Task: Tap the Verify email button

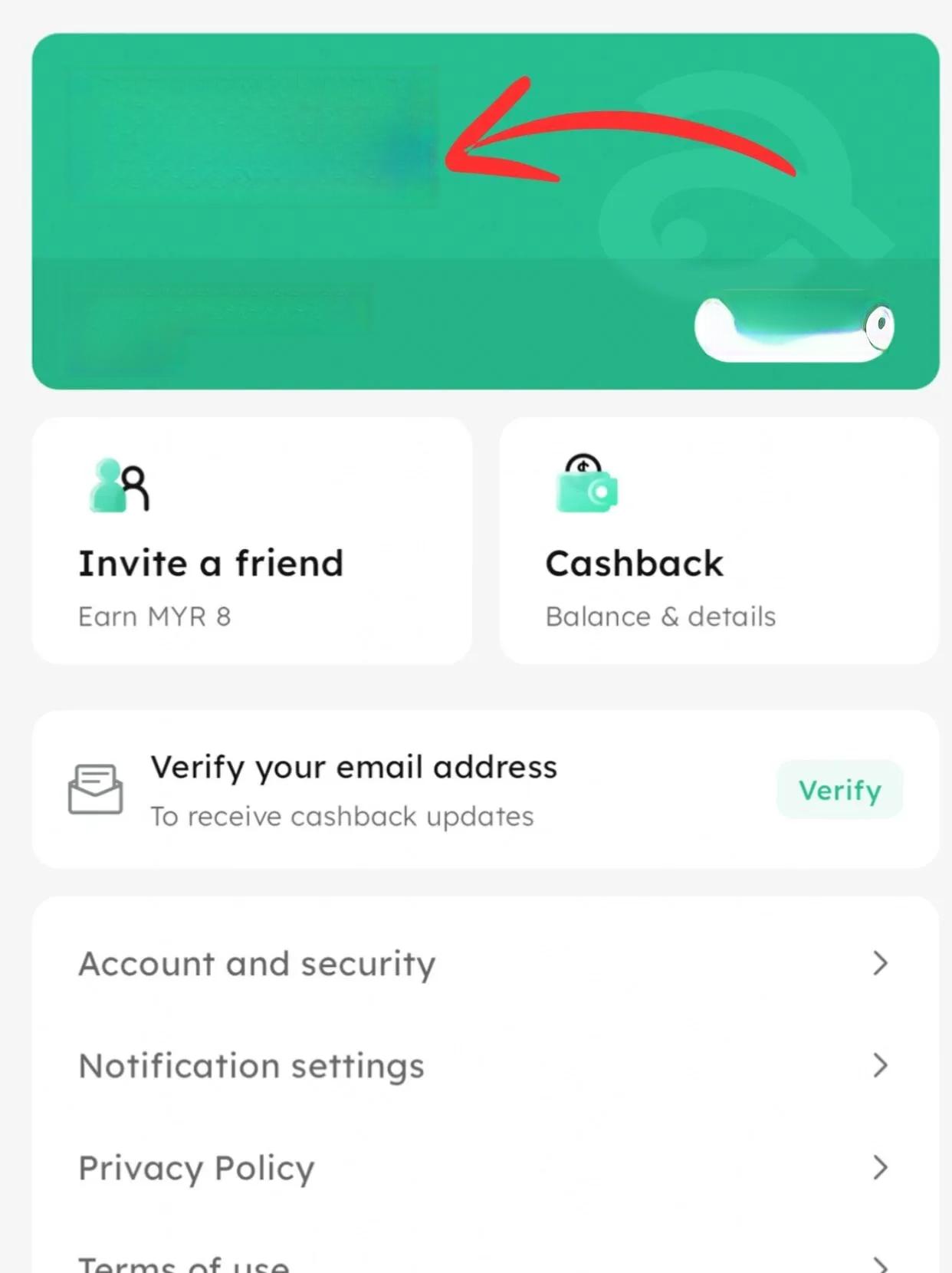Action: pos(839,790)
